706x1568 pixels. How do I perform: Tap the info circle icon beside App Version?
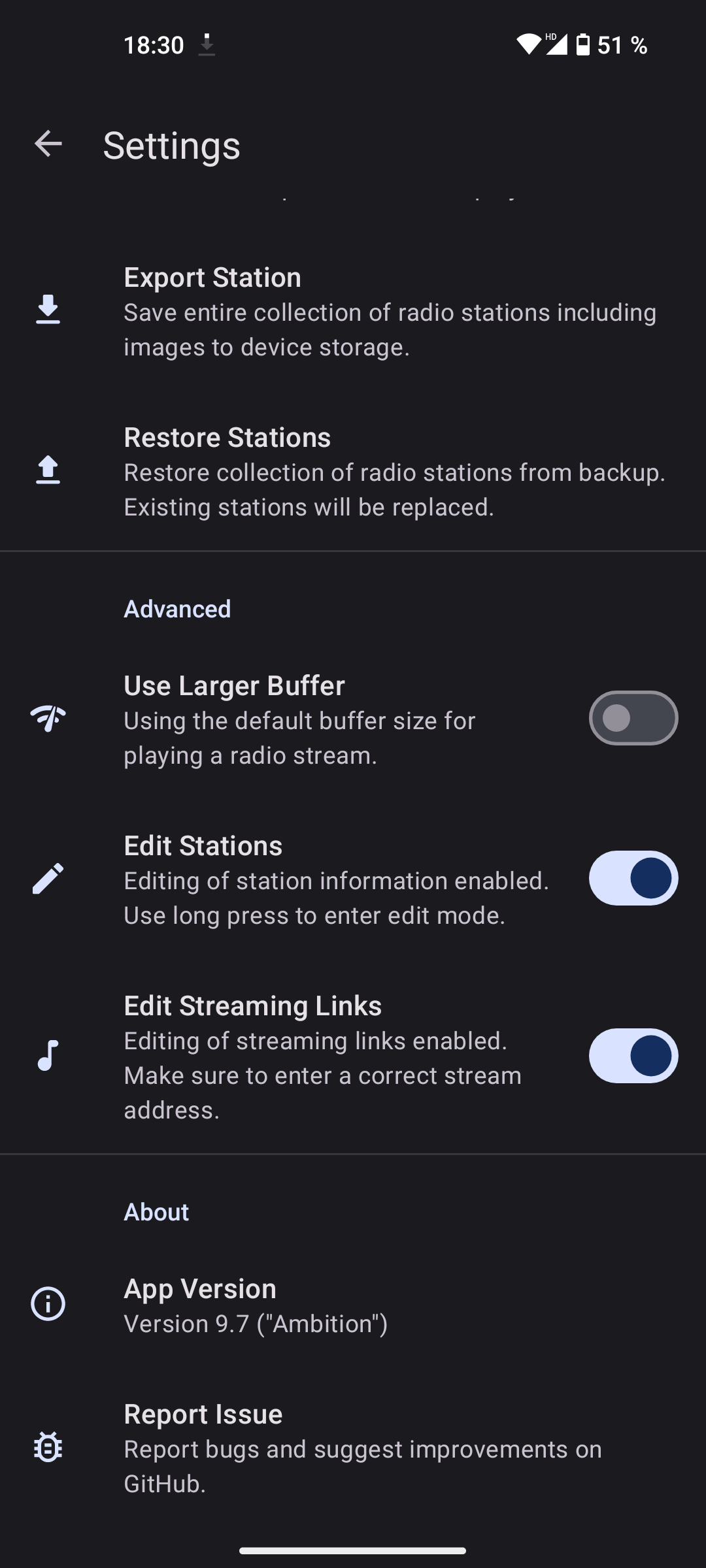(48, 1303)
